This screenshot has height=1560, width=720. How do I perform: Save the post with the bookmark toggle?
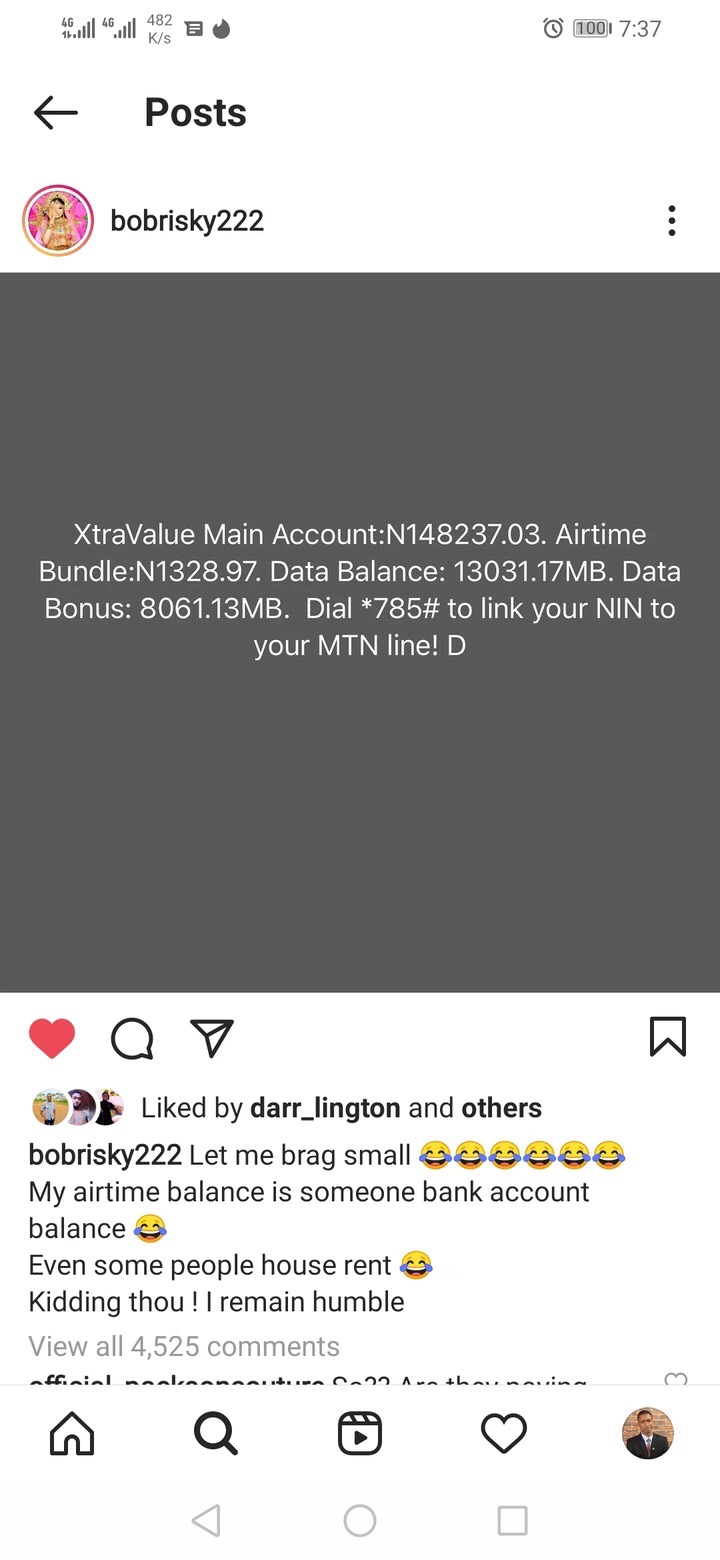[x=667, y=1038]
